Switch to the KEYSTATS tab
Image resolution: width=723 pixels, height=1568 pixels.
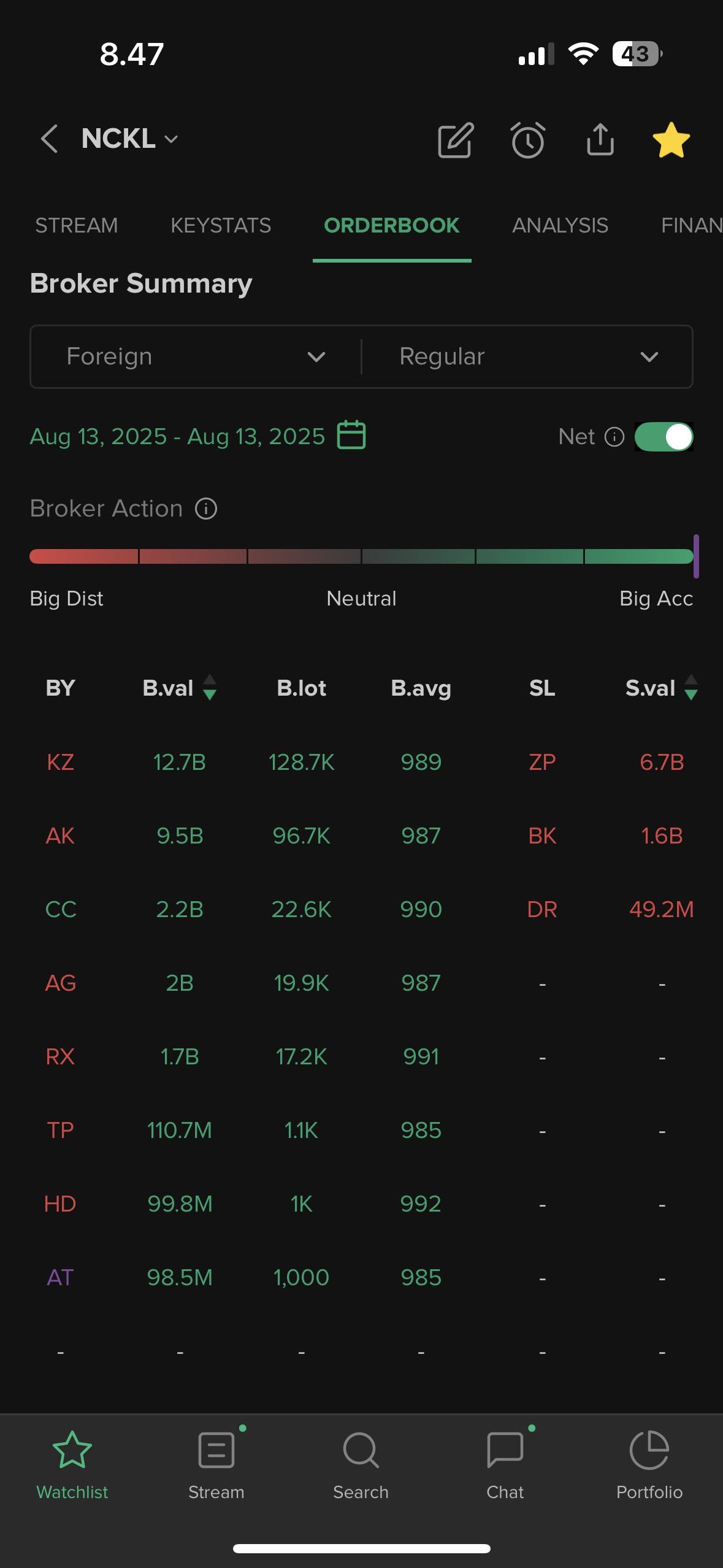pos(221,225)
